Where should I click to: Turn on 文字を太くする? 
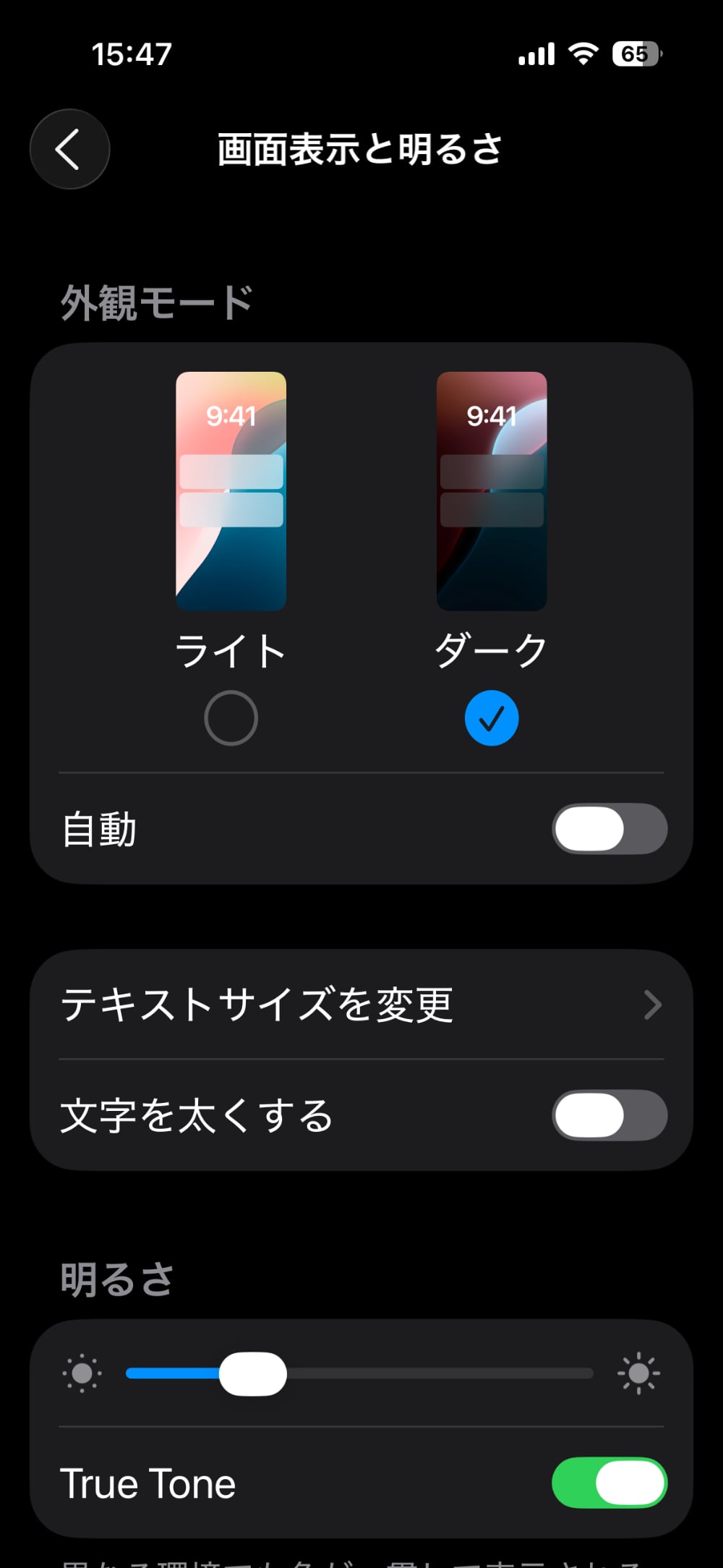click(609, 1115)
